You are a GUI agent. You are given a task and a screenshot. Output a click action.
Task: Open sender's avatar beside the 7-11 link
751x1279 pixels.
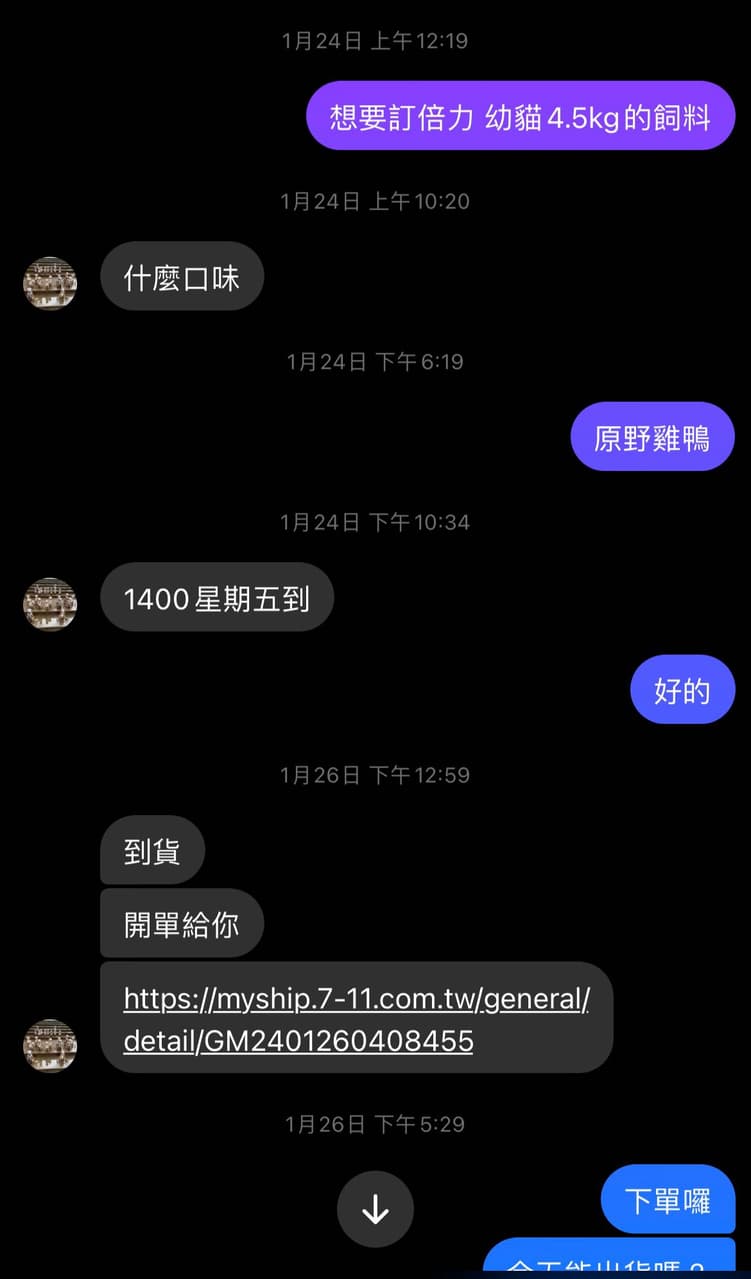pyautogui.click(x=50, y=1045)
